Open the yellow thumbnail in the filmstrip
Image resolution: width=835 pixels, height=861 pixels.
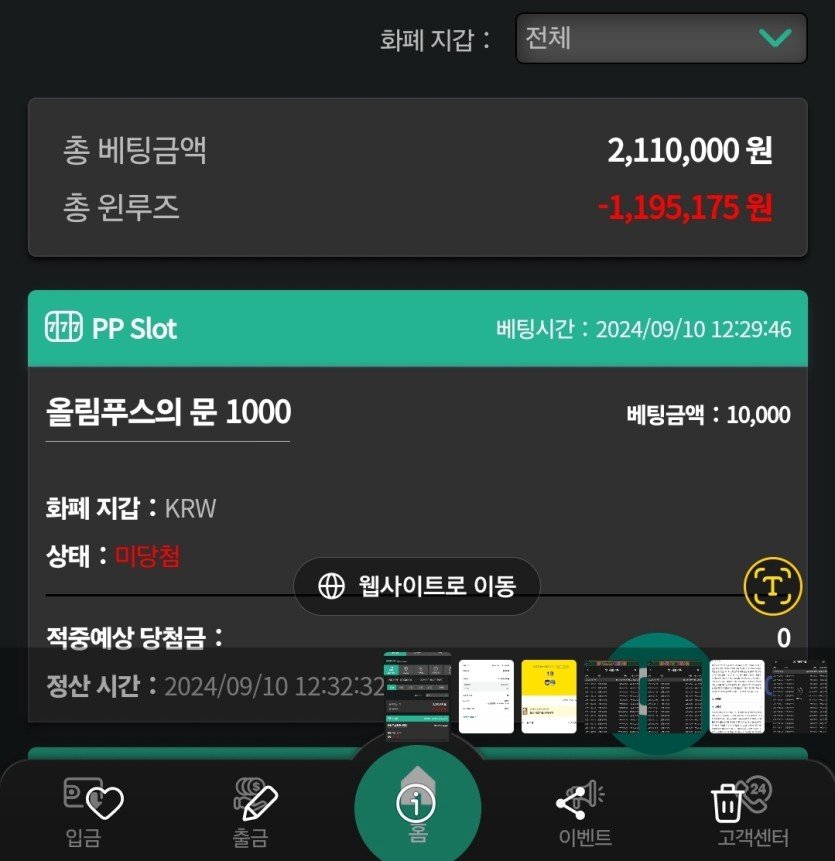pyautogui.click(x=549, y=696)
